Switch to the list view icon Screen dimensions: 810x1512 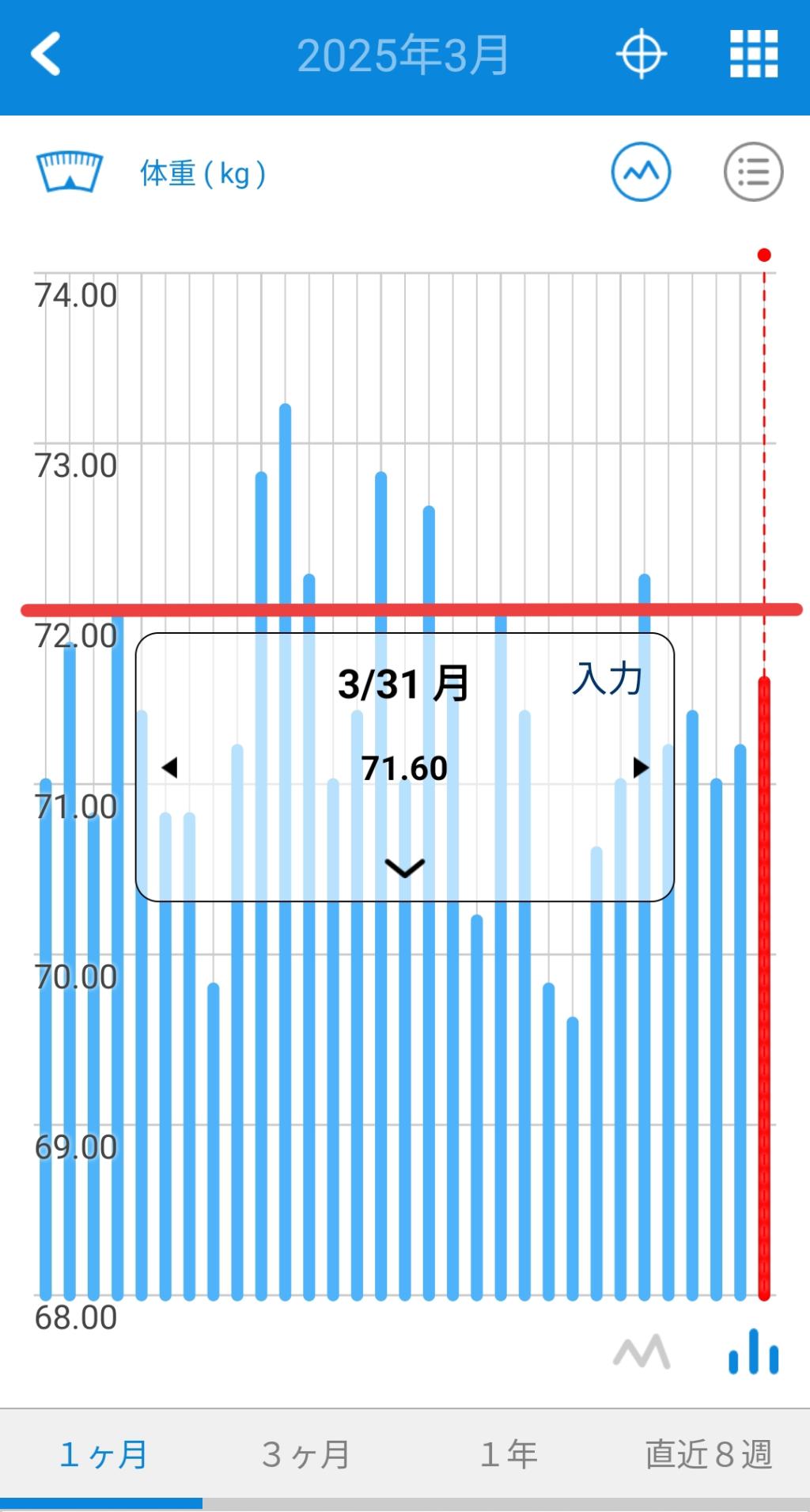(x=753, y=172)
